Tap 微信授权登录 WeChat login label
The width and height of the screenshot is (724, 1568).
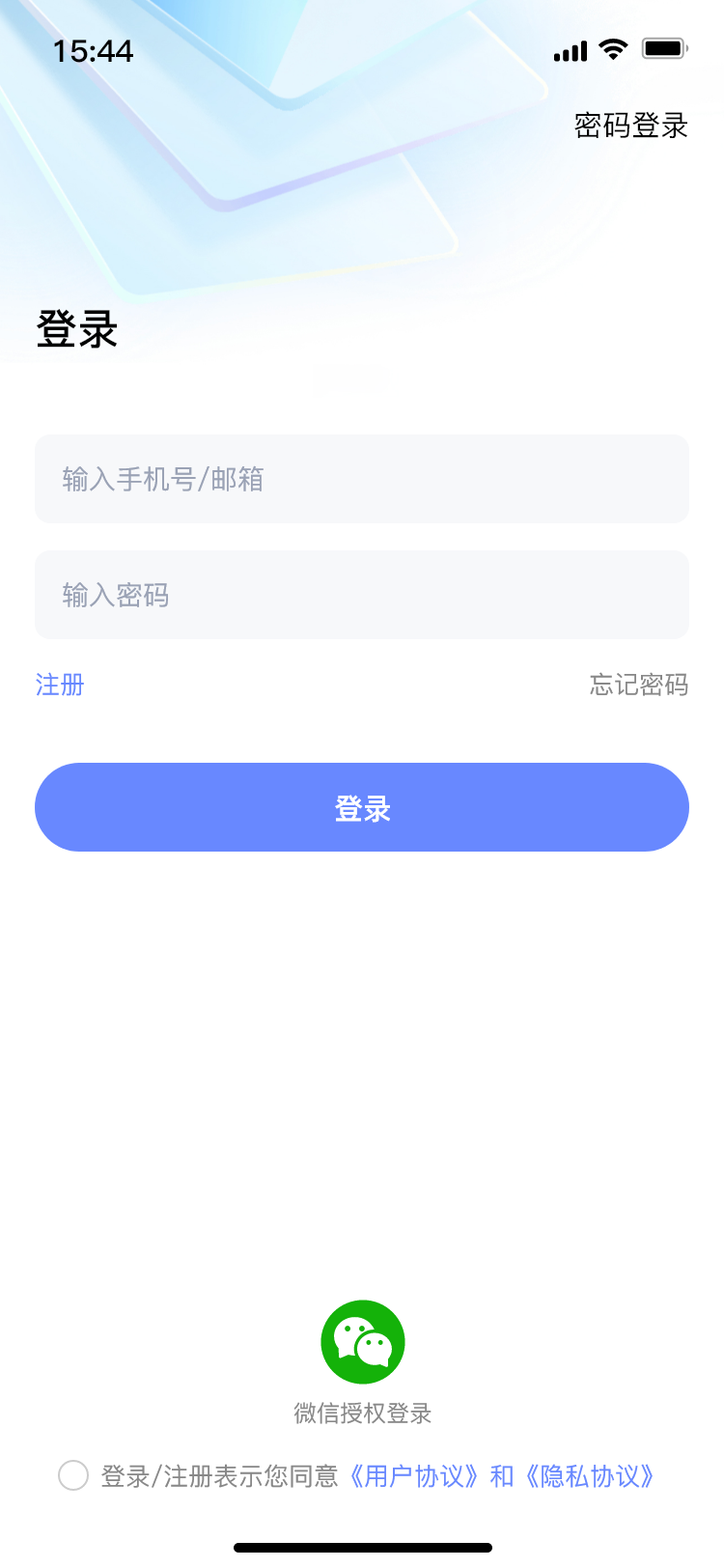click(362, 1414)
